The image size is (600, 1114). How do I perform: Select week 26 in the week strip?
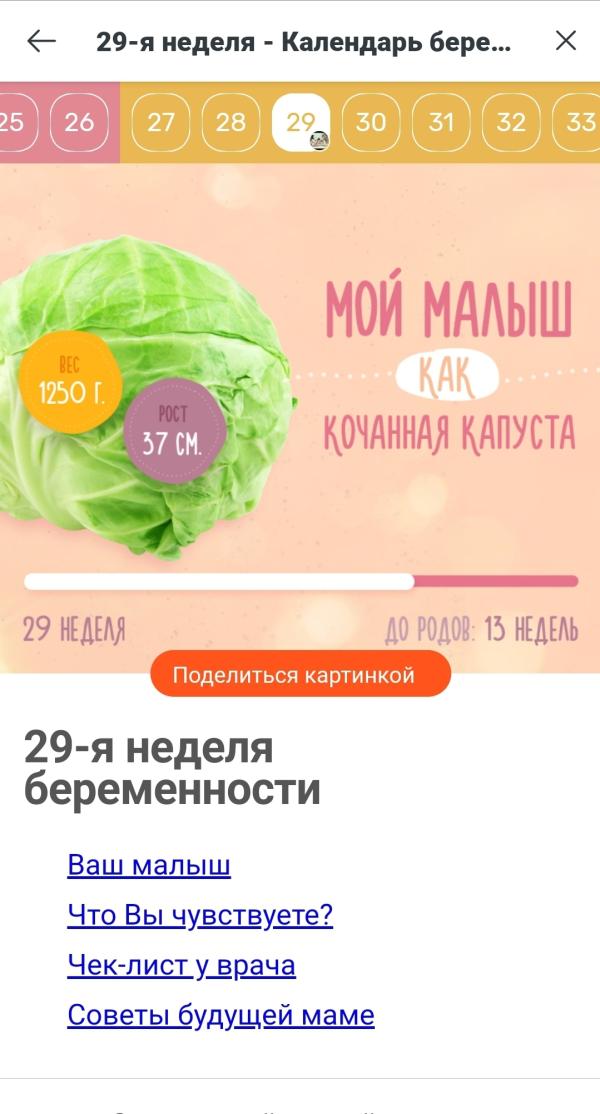(80, 122)
